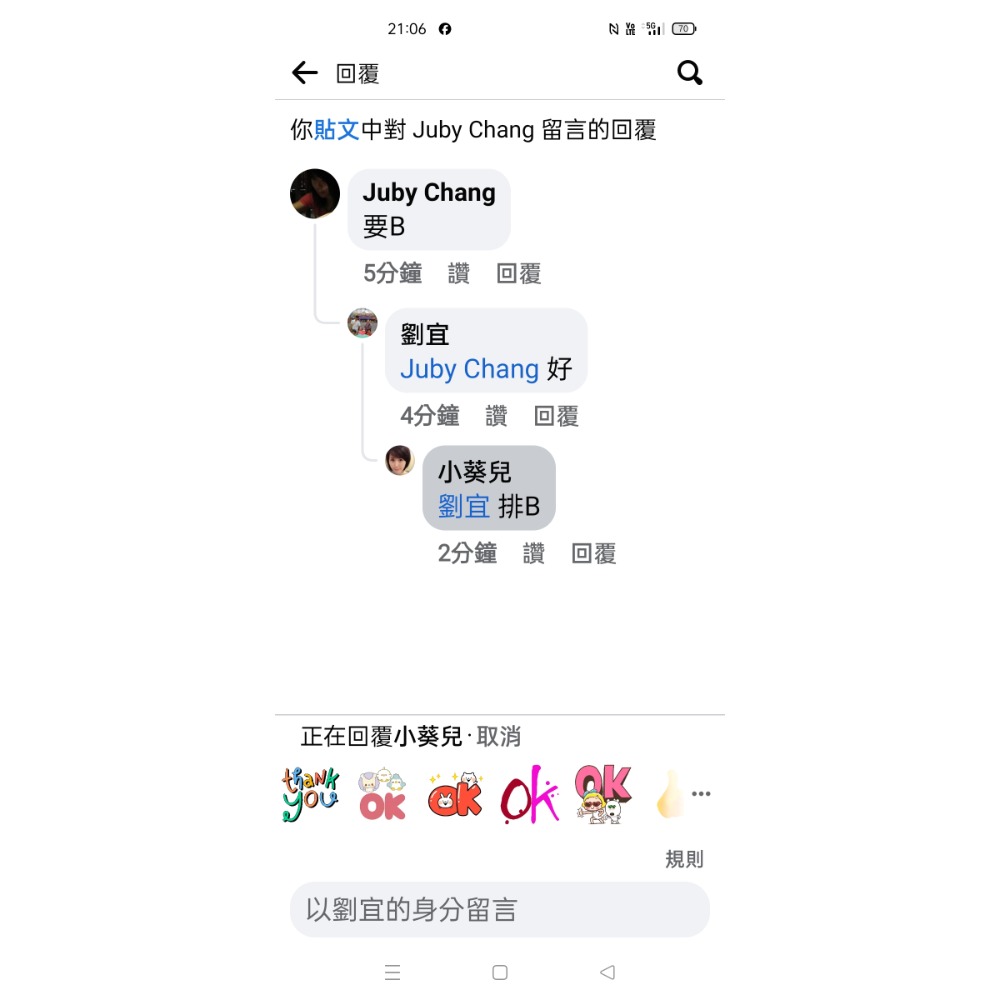Tap the Juby Chang mention in 劉宜's reply
Viewport: 1000px width, 1000px height.
pyautogui.click(x=469, y=369)
